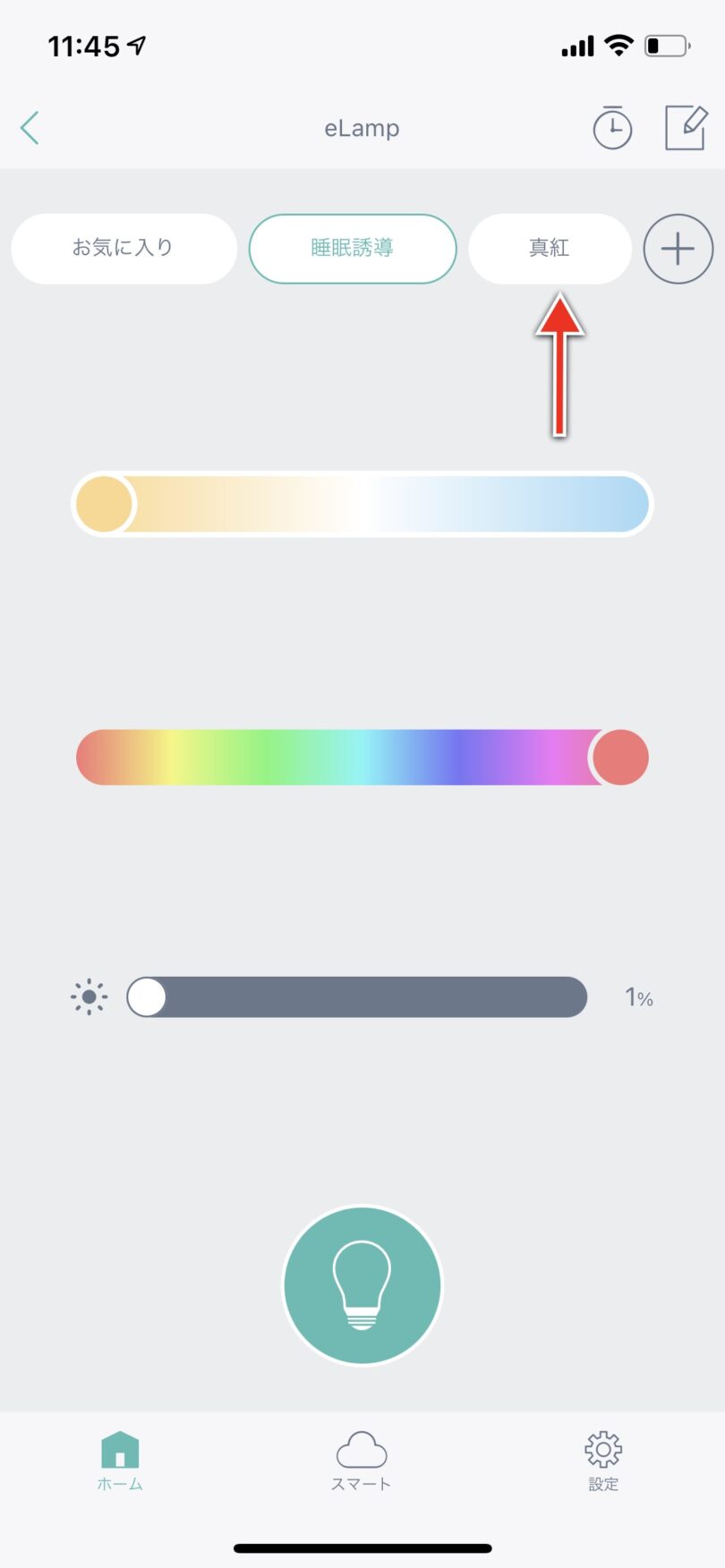Open the timer schedule icon
Screen dimensions: 725x1568
click(612, 127)
